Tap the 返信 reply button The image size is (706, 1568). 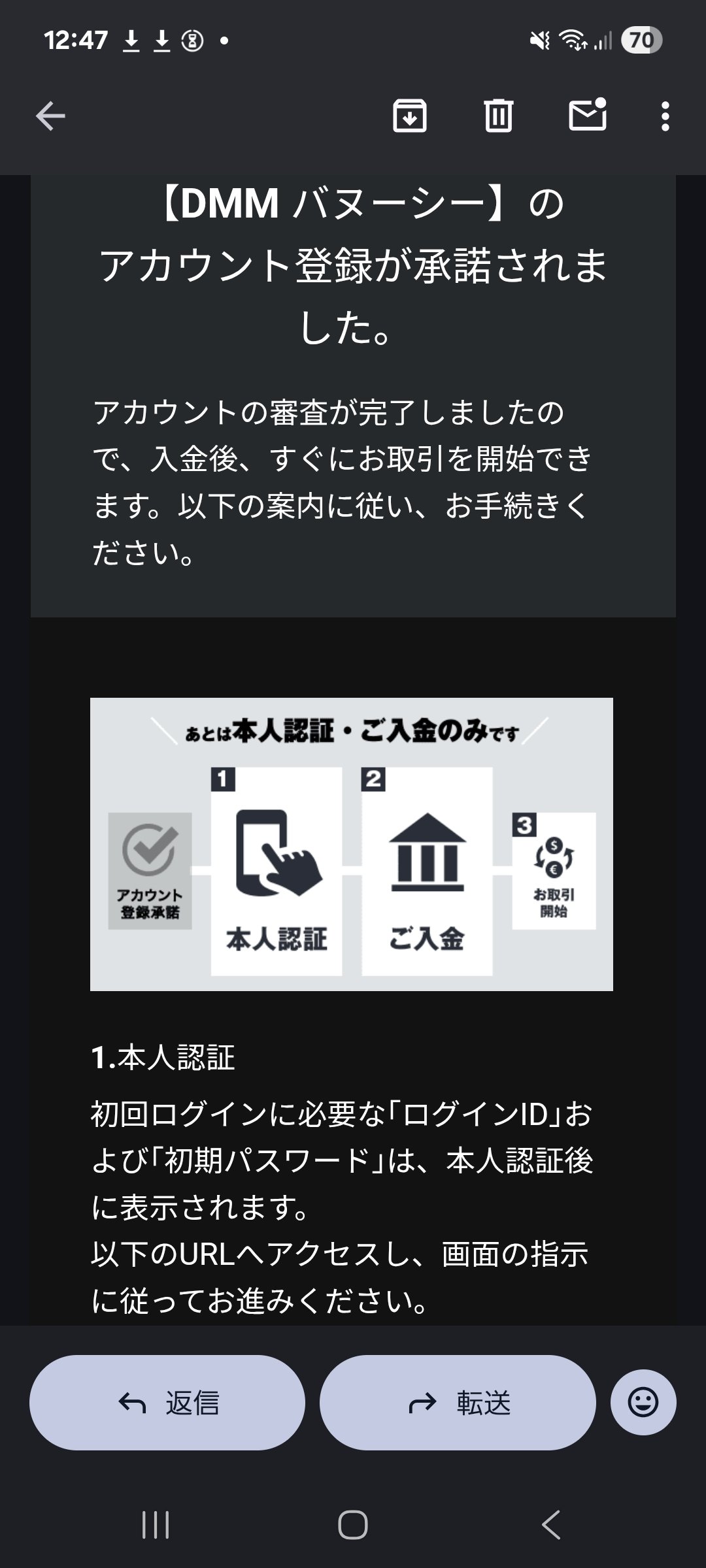pyautogui.click(x=167, y=1403)
